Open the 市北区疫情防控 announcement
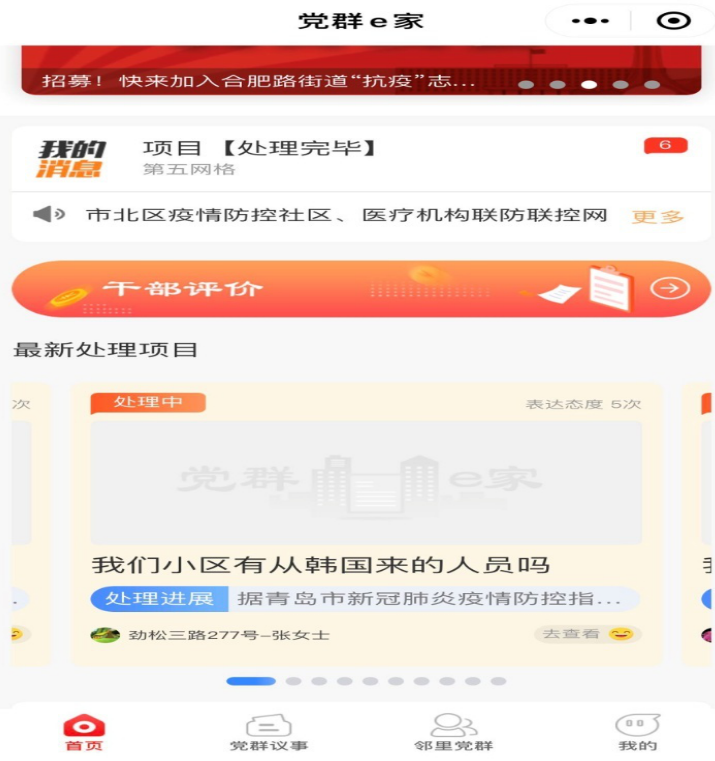Viewport: 715px width, 761px height. click(x=346, y=215)
